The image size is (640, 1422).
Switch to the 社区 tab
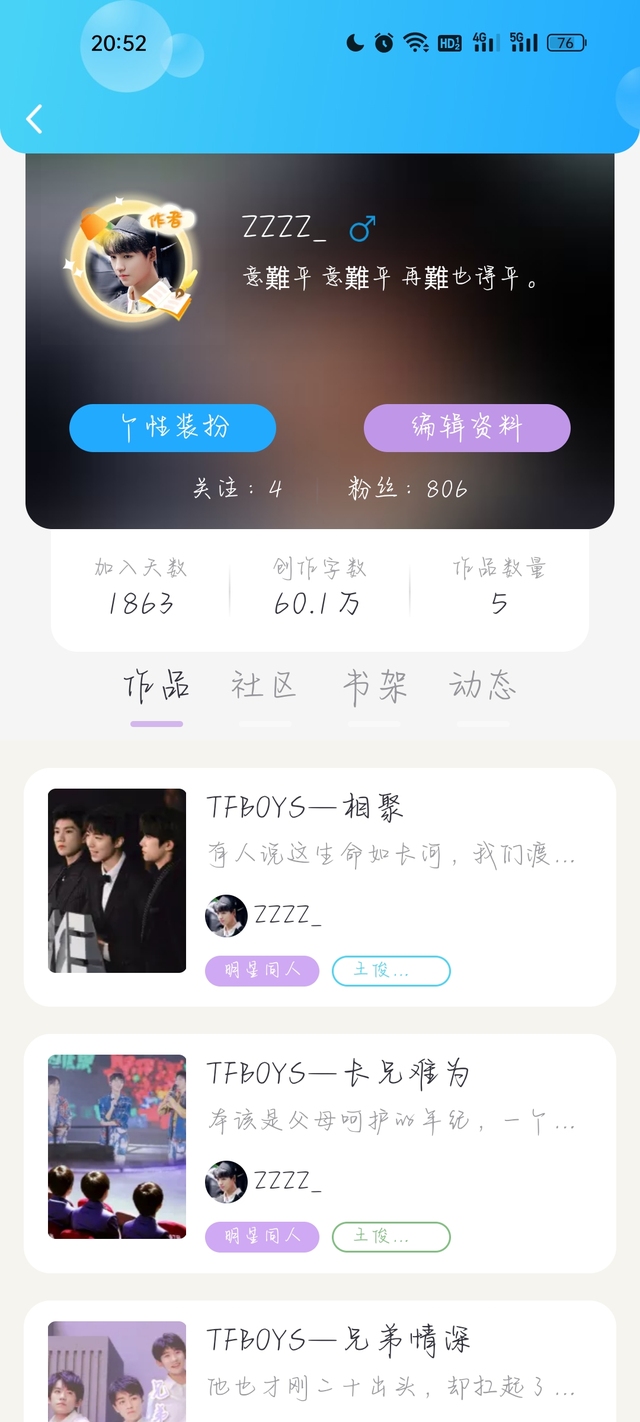(265, 687)
